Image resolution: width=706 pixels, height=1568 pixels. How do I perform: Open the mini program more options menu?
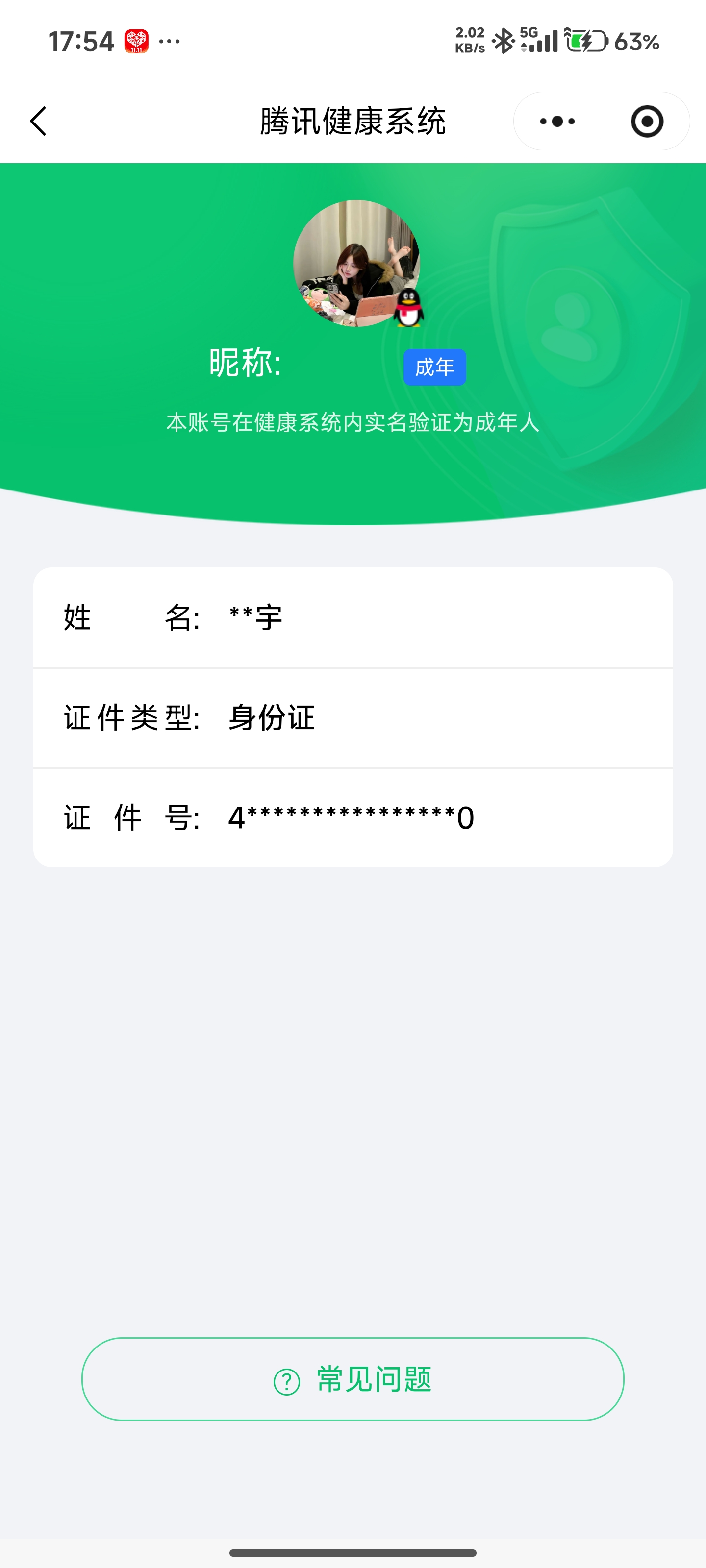coord(557,121)
